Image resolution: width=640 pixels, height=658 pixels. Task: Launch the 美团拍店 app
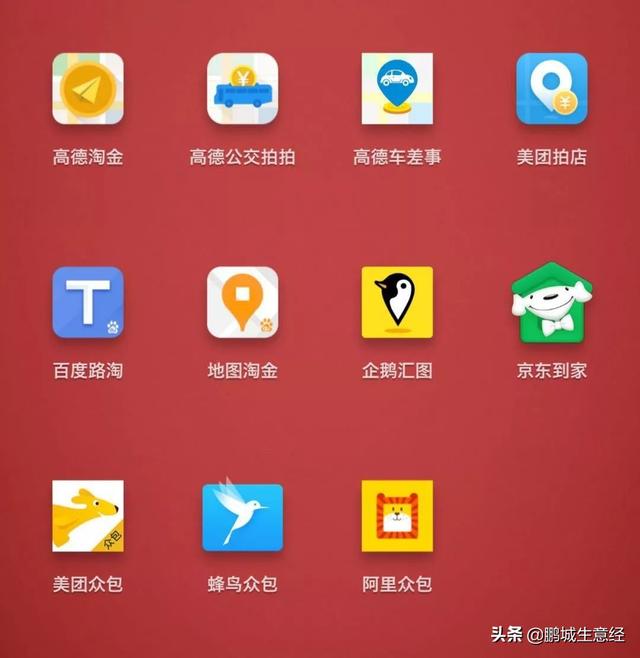coord(551,89)
